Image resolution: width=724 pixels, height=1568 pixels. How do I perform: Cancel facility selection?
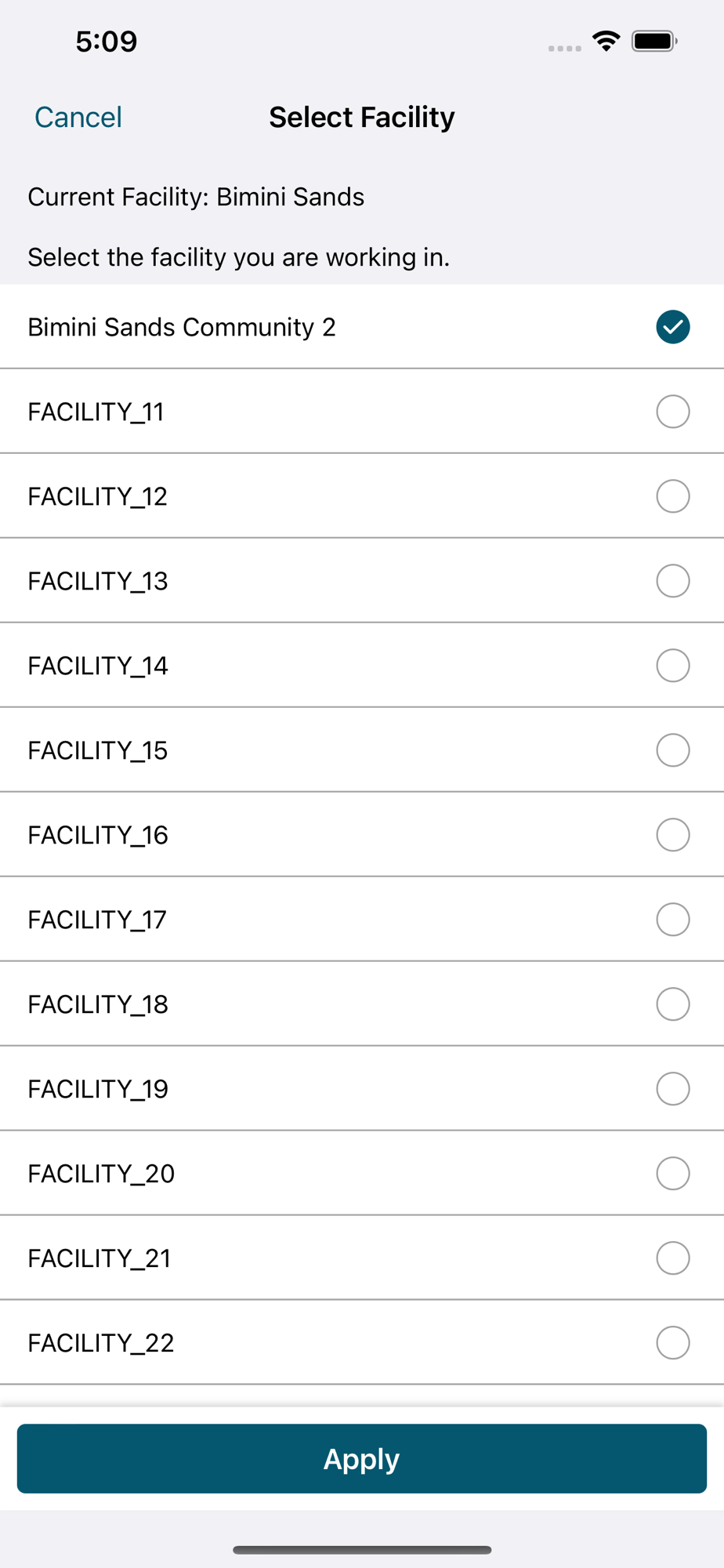tap(78, 118)
